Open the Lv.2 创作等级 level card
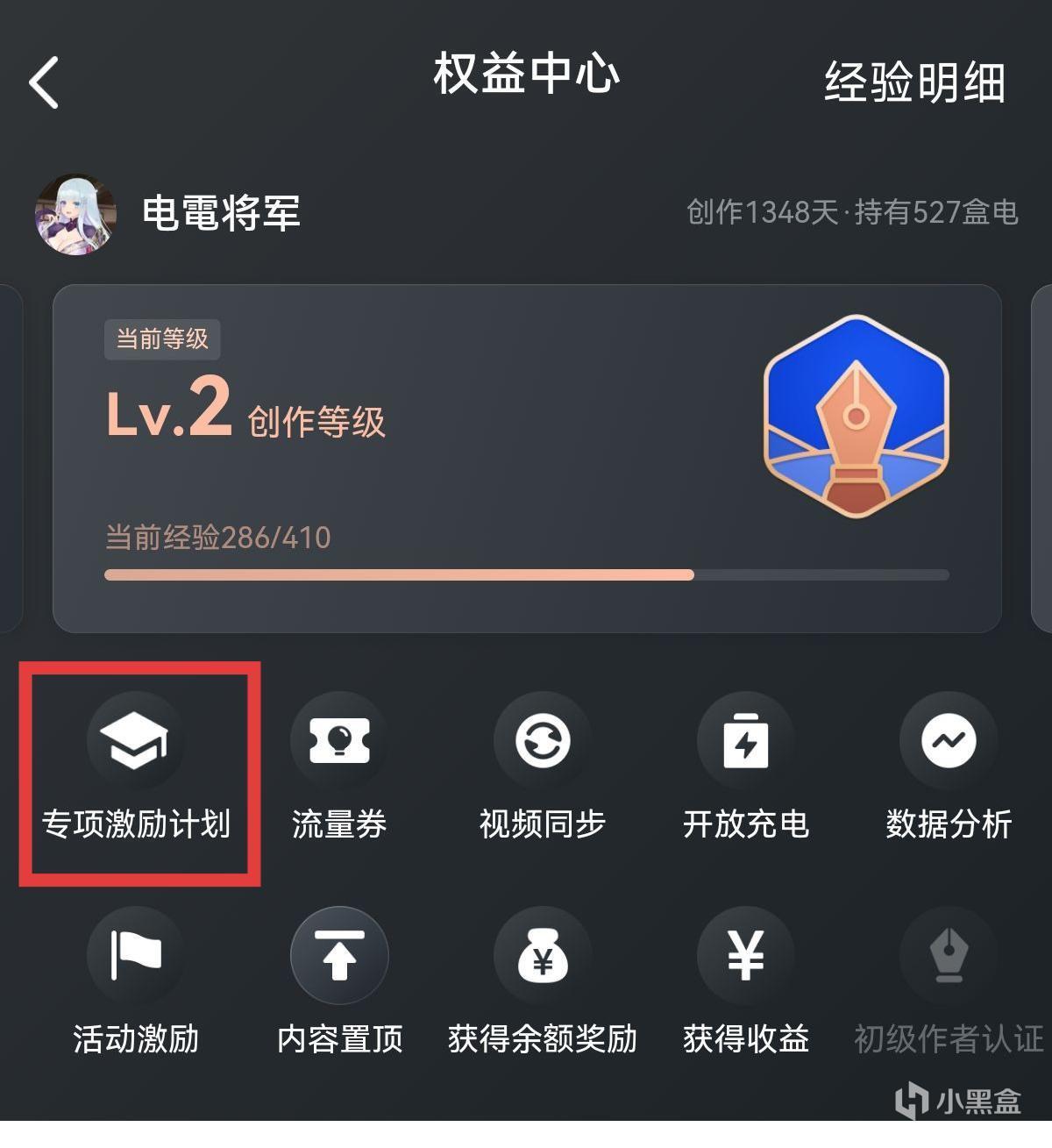Screen dimensions: 1052x1148 click(526, 457)
